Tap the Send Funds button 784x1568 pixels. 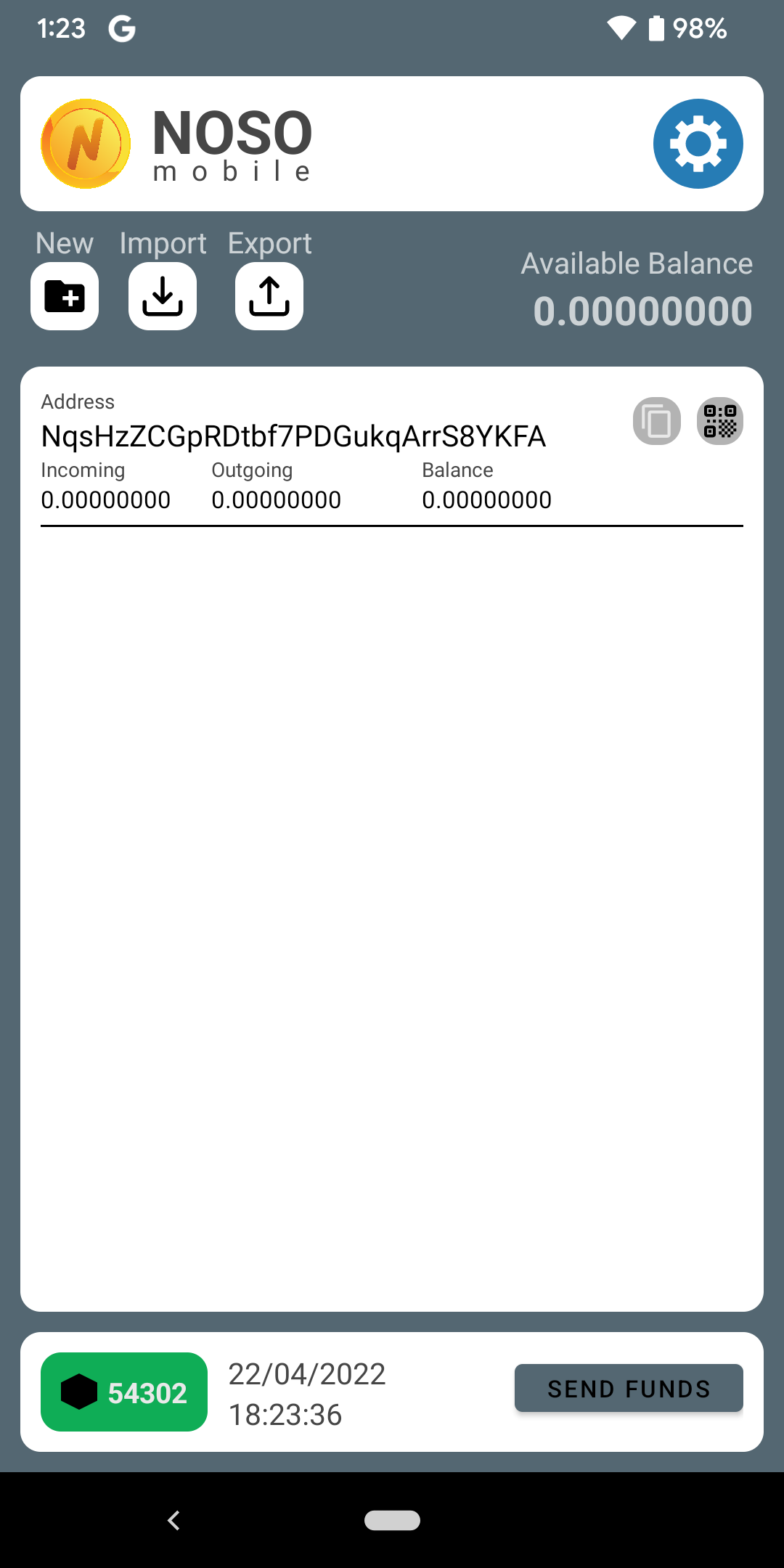click(629, 1388)
